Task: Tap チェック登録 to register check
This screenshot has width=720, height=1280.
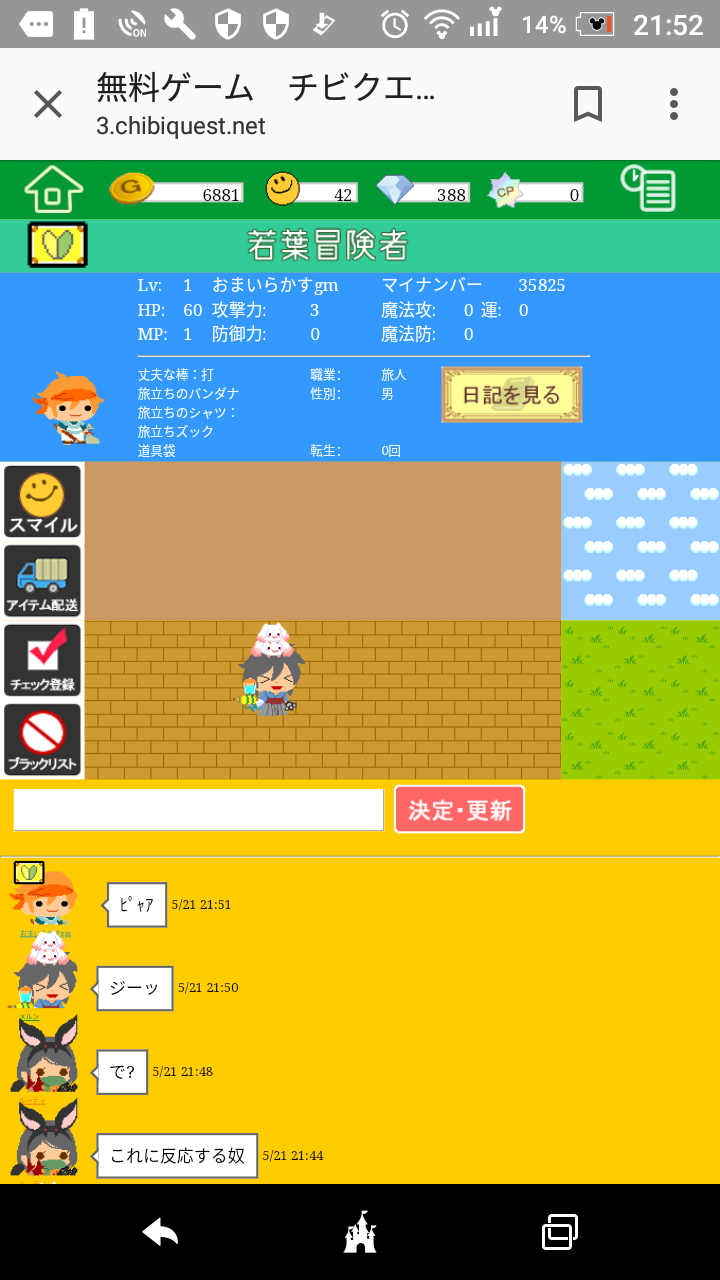Action: click(42, 661)
